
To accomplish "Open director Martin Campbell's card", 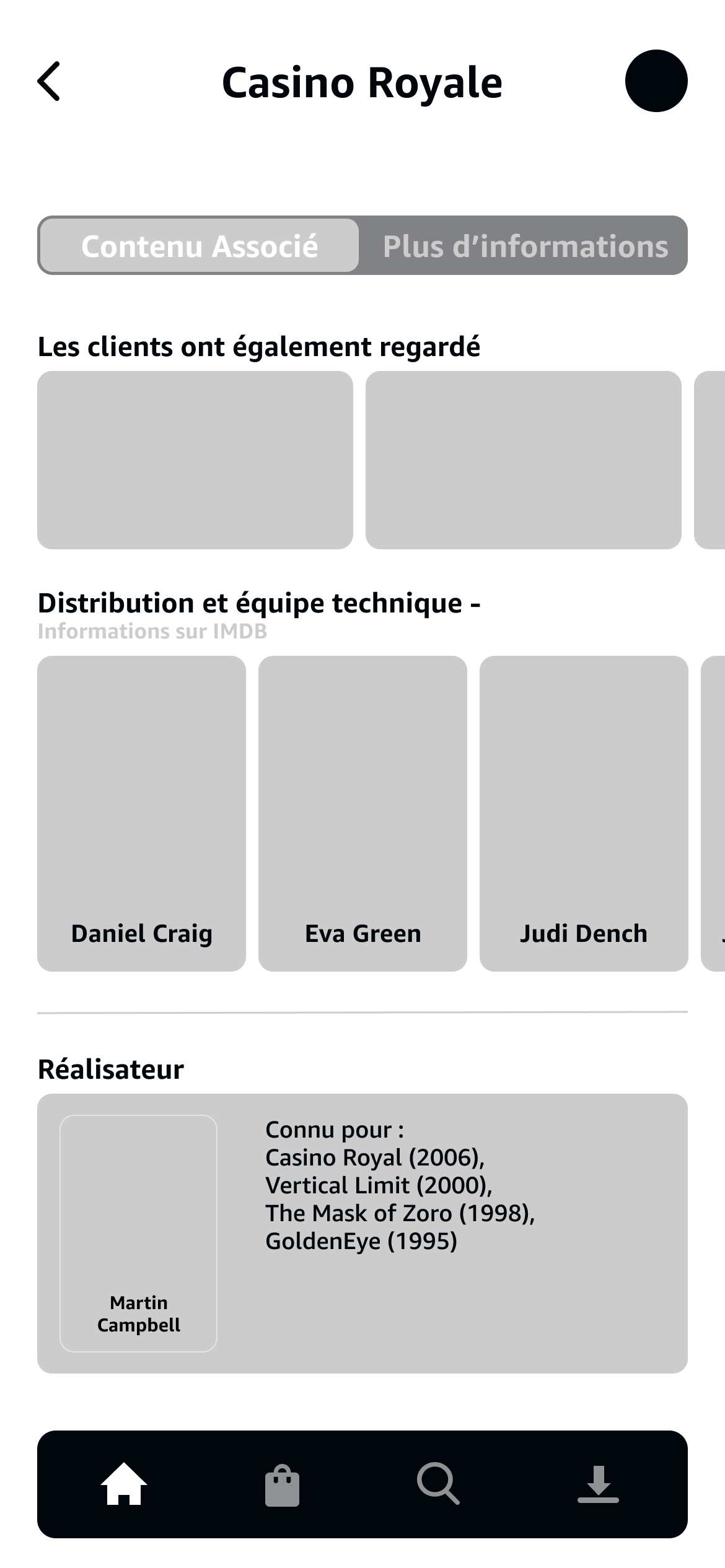I will (x=138, y=1234).
